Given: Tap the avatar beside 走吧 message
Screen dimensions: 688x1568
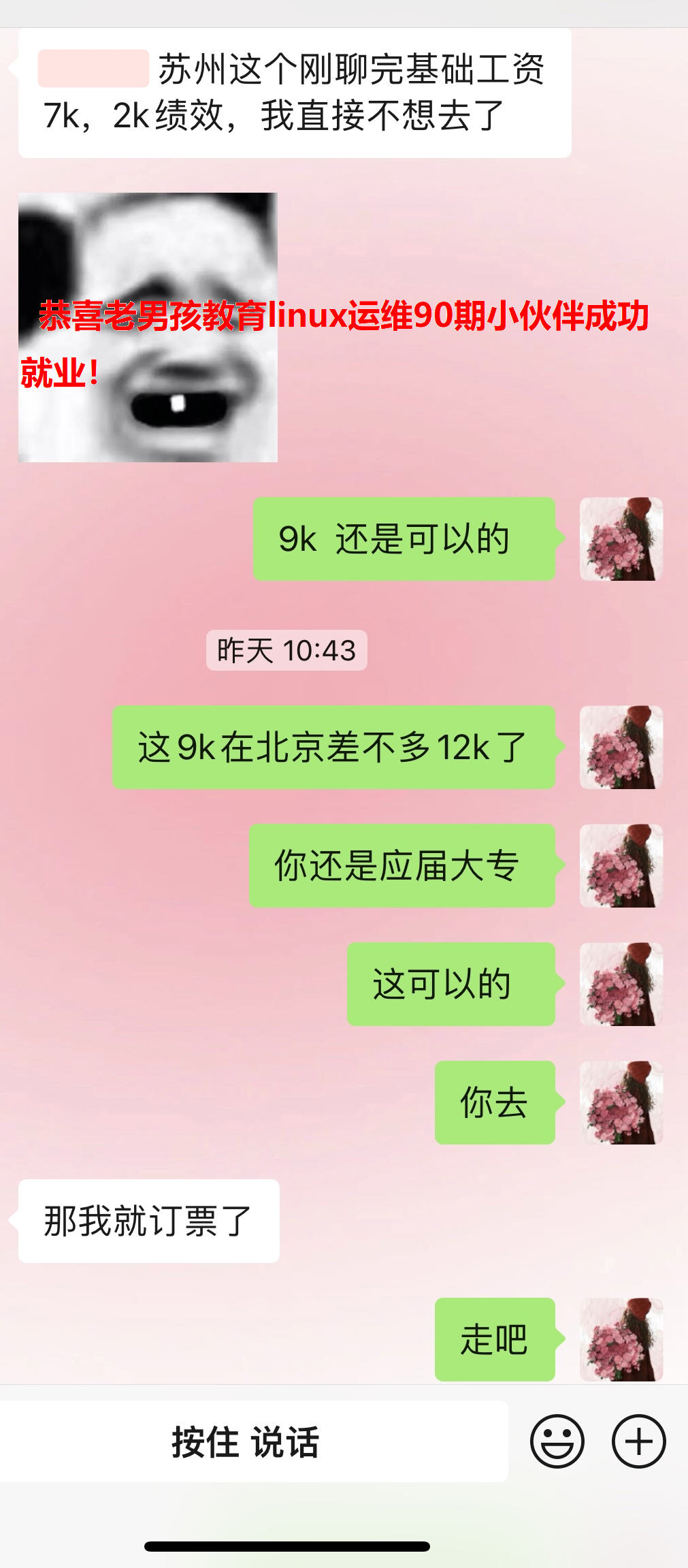Looking at the screenshot, I should [621, 1340].
